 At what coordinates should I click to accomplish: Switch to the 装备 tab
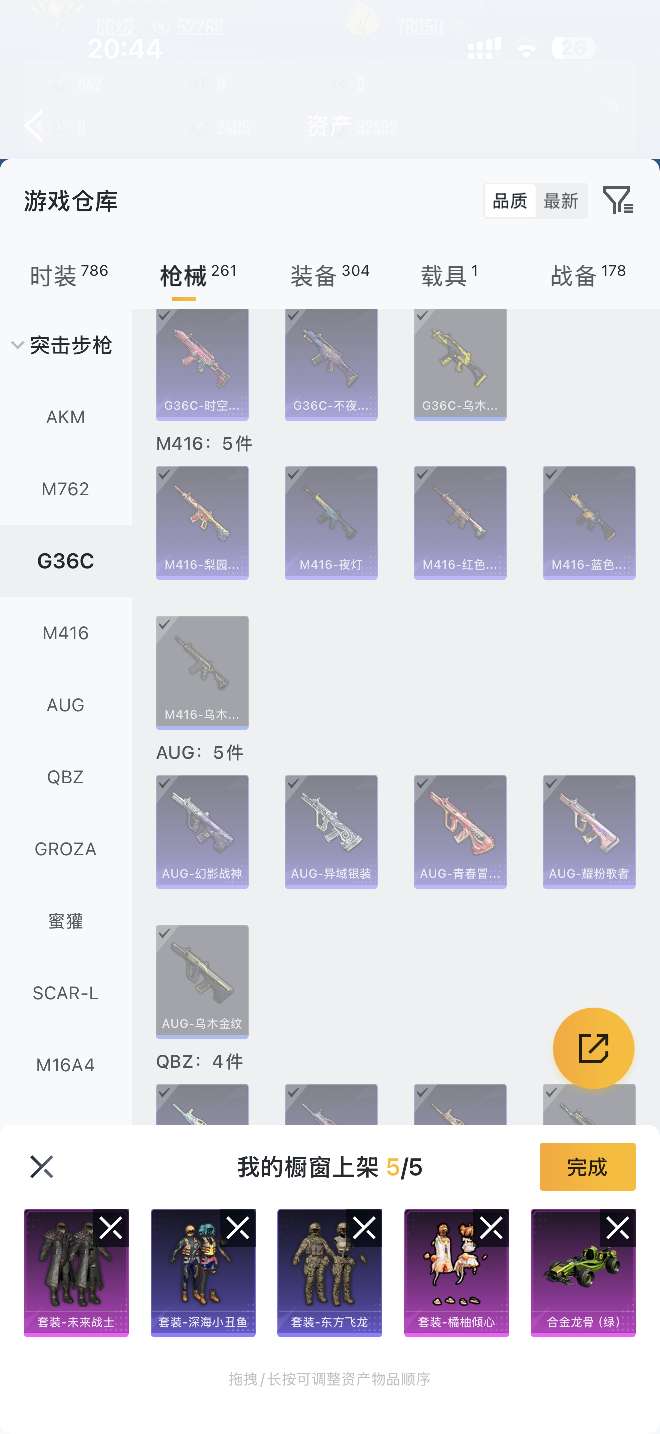[329, 275]
